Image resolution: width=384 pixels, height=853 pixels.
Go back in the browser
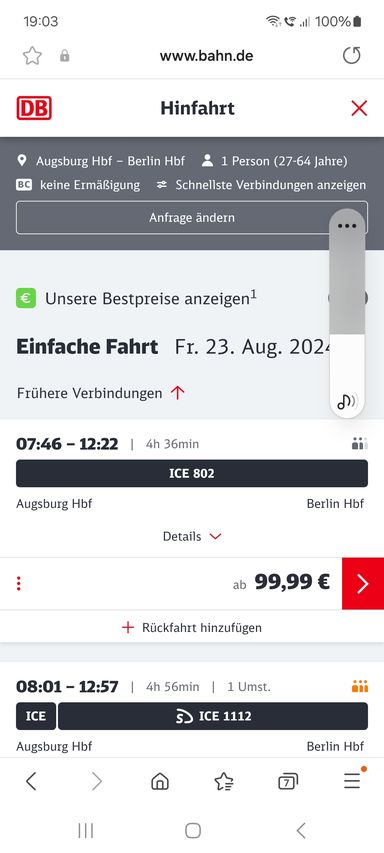coord(31,782)
